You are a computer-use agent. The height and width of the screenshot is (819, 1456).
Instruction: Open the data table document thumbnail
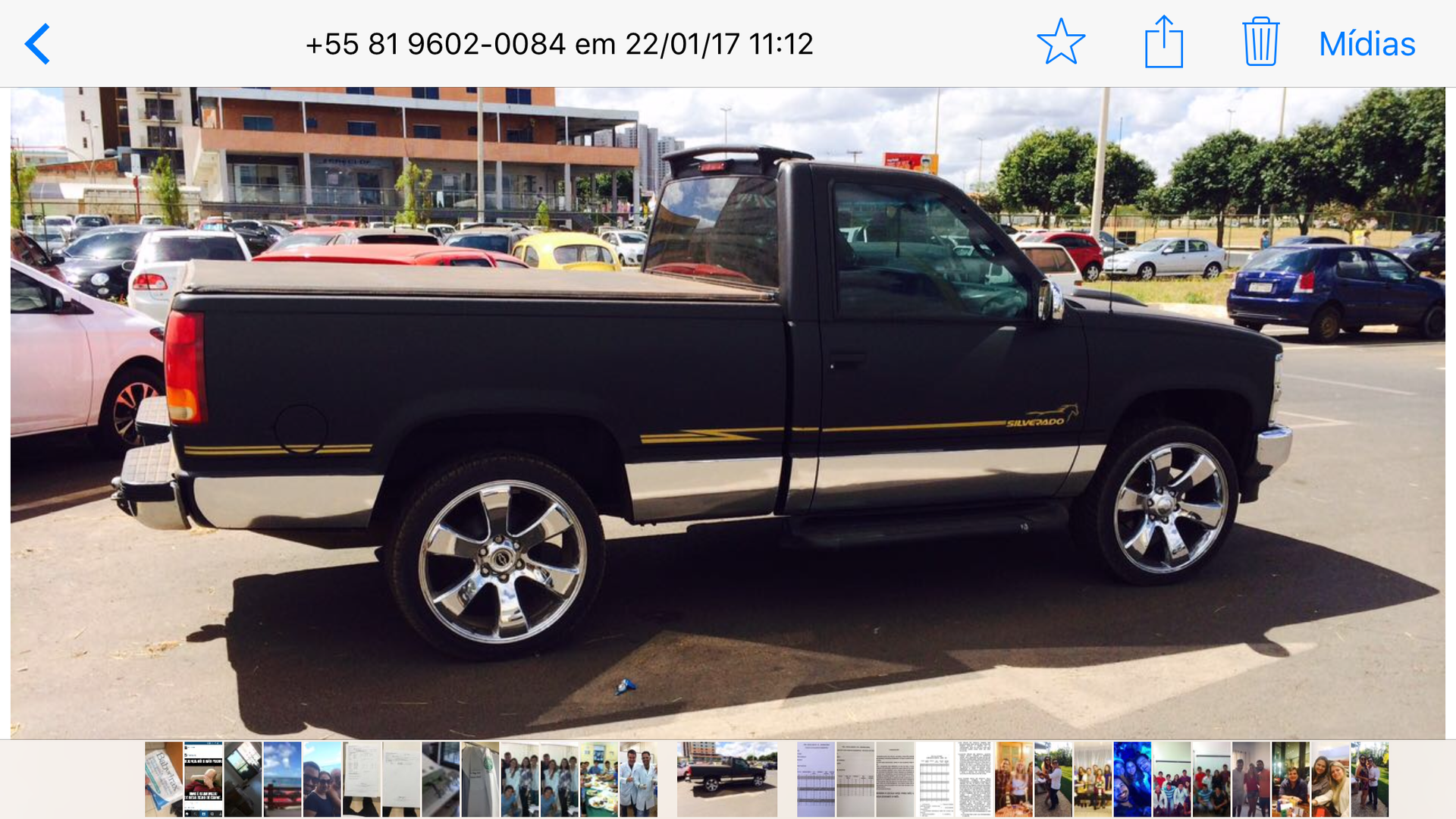point(816,780)
